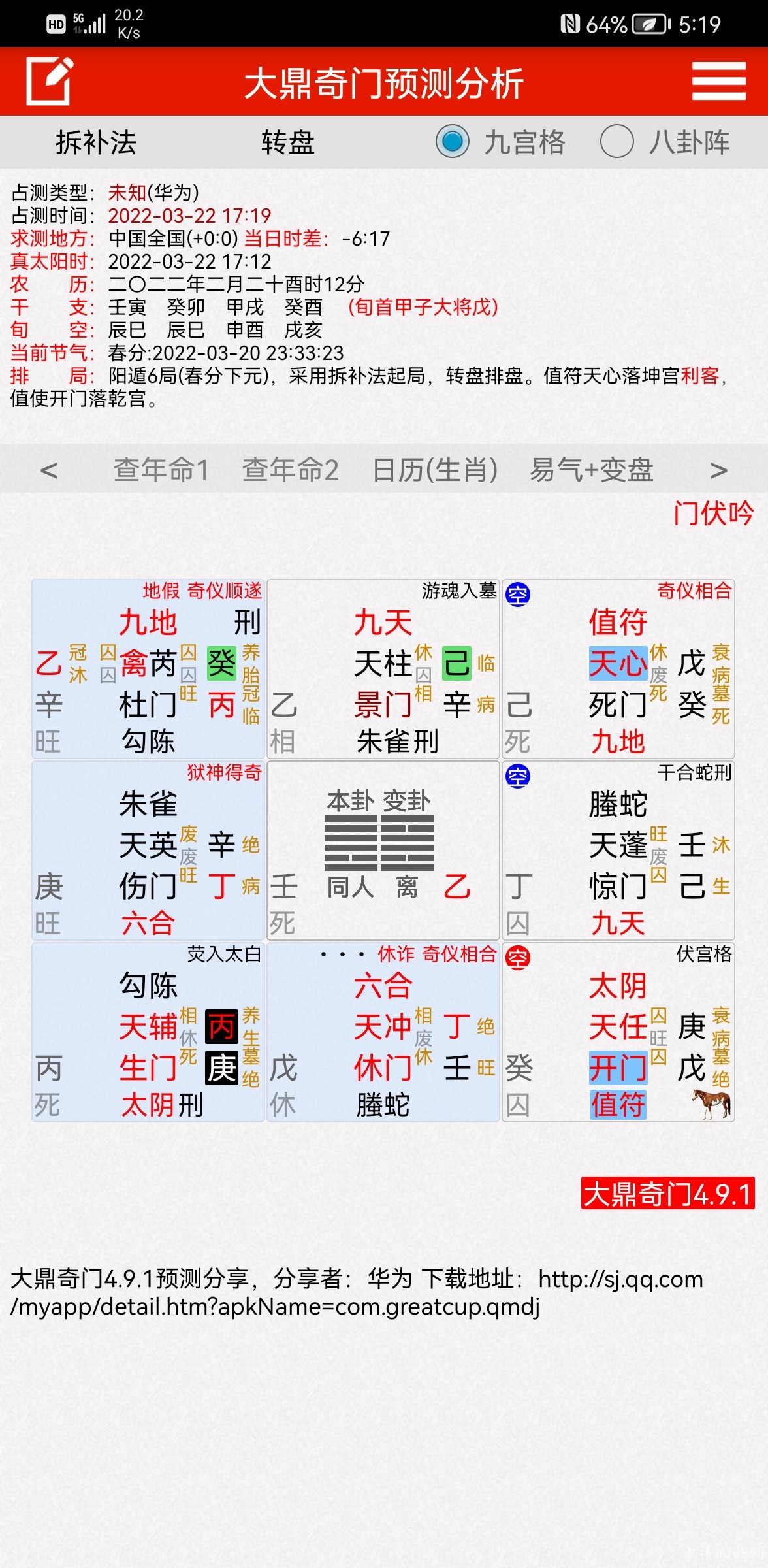
Task: Open 日历(生肖) tab
Action: coord(435,470)
